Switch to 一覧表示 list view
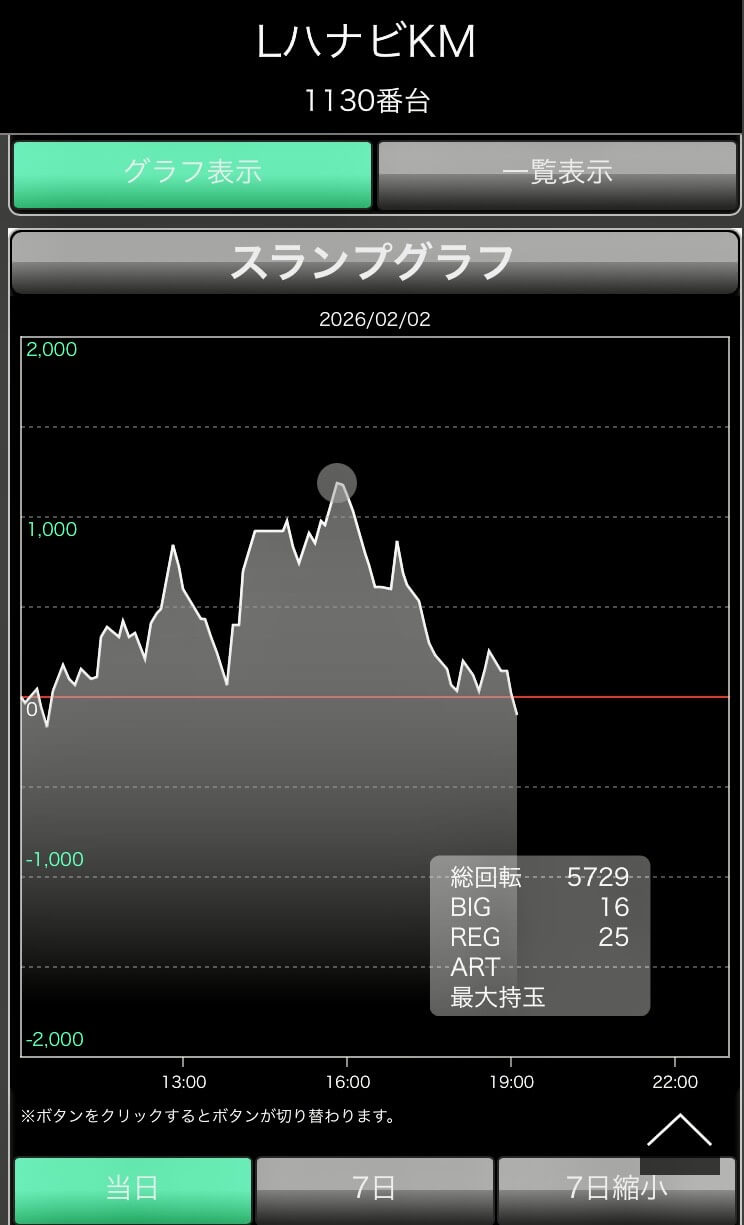 click(x=557, y=174)
